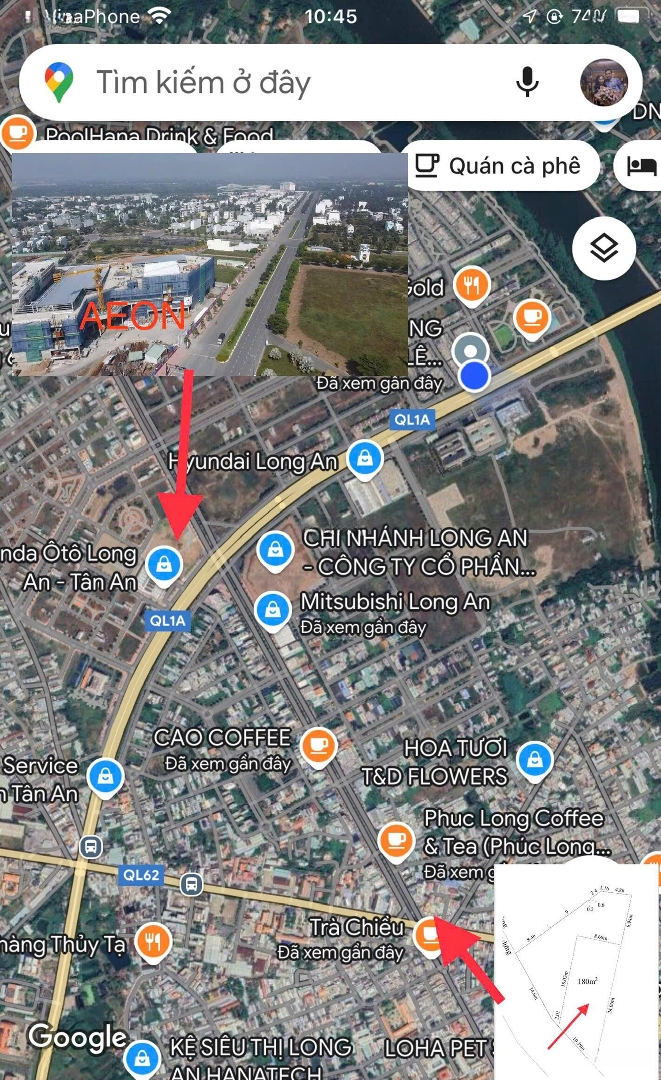Open the KỆ SIÊU THỊ LONG AN pin

[x=142, y=1056]
